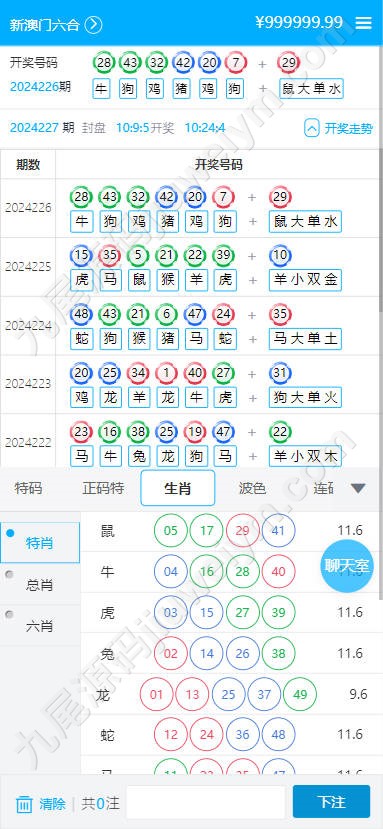
Task: Pick the 虎 zodiac bet row
Action: point(232,613)
